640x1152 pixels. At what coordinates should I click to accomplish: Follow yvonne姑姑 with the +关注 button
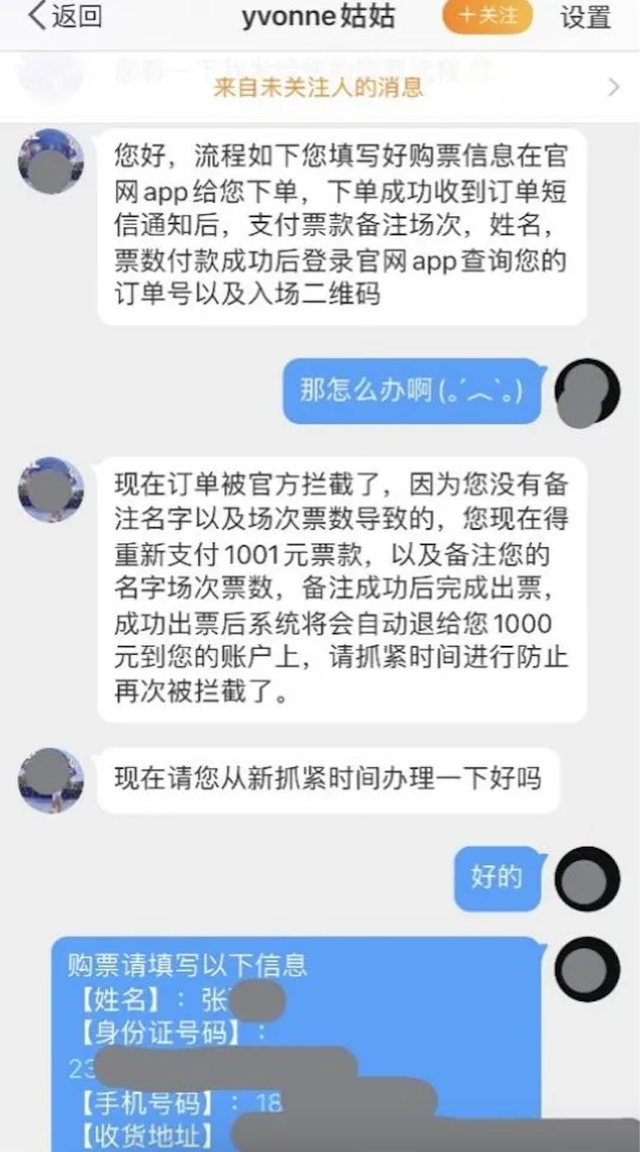tap(488, 16)
